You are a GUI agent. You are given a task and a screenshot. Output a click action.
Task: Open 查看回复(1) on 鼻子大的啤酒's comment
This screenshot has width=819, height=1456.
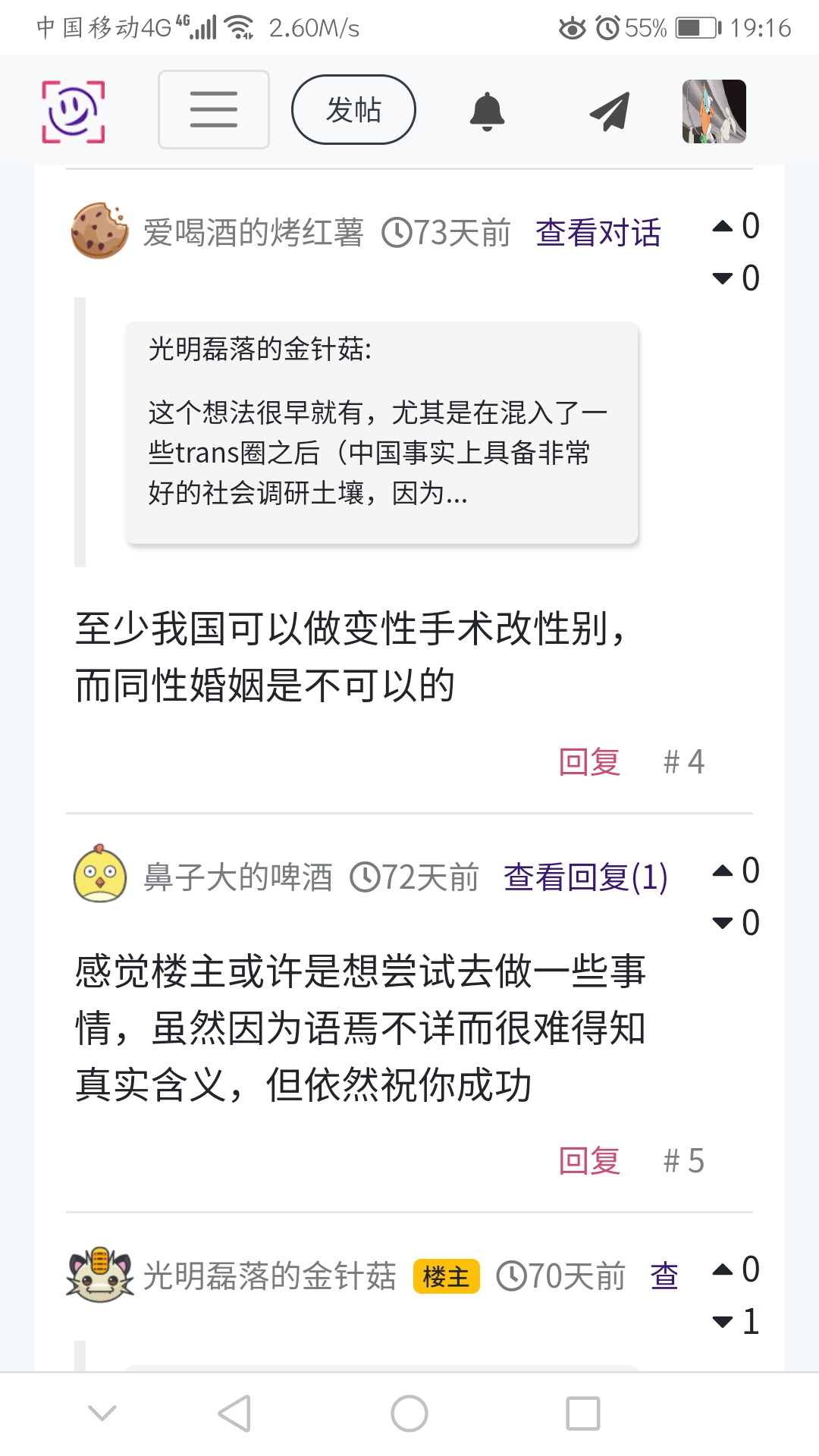tap(585, 877)
